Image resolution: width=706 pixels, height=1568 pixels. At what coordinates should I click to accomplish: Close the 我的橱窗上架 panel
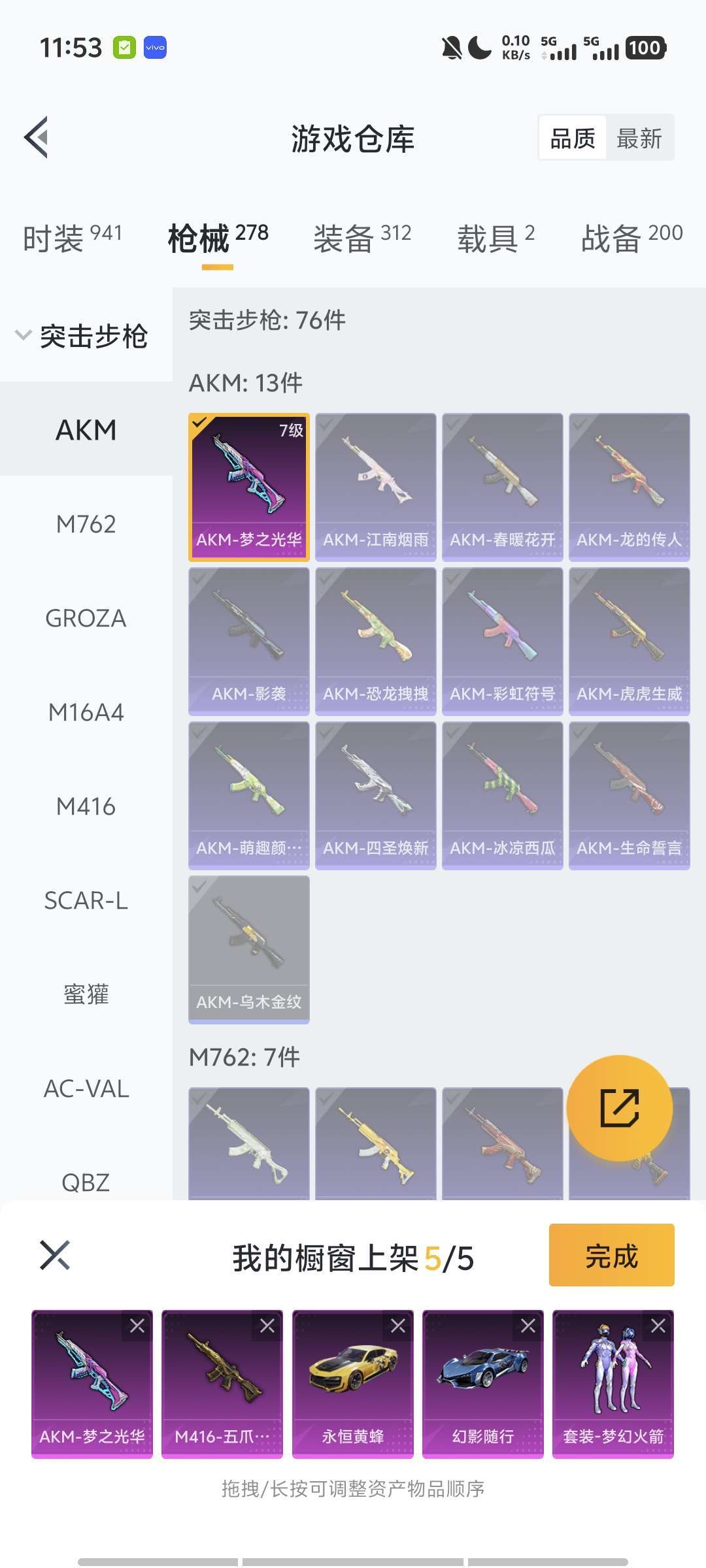pyautogui.click(x=55, y=1255)
